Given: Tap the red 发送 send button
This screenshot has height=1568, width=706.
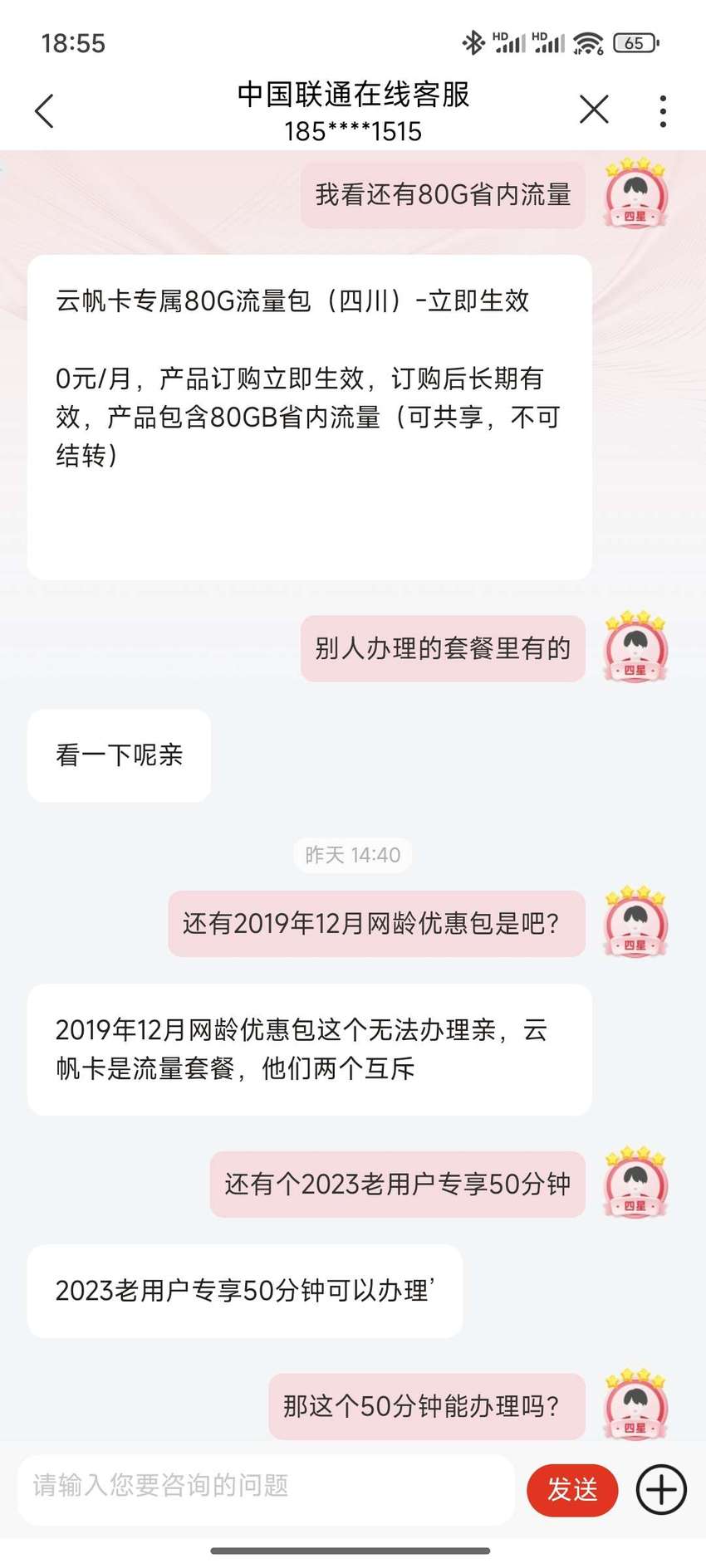Looking at the screenshot, I should tap(572, 1490).
